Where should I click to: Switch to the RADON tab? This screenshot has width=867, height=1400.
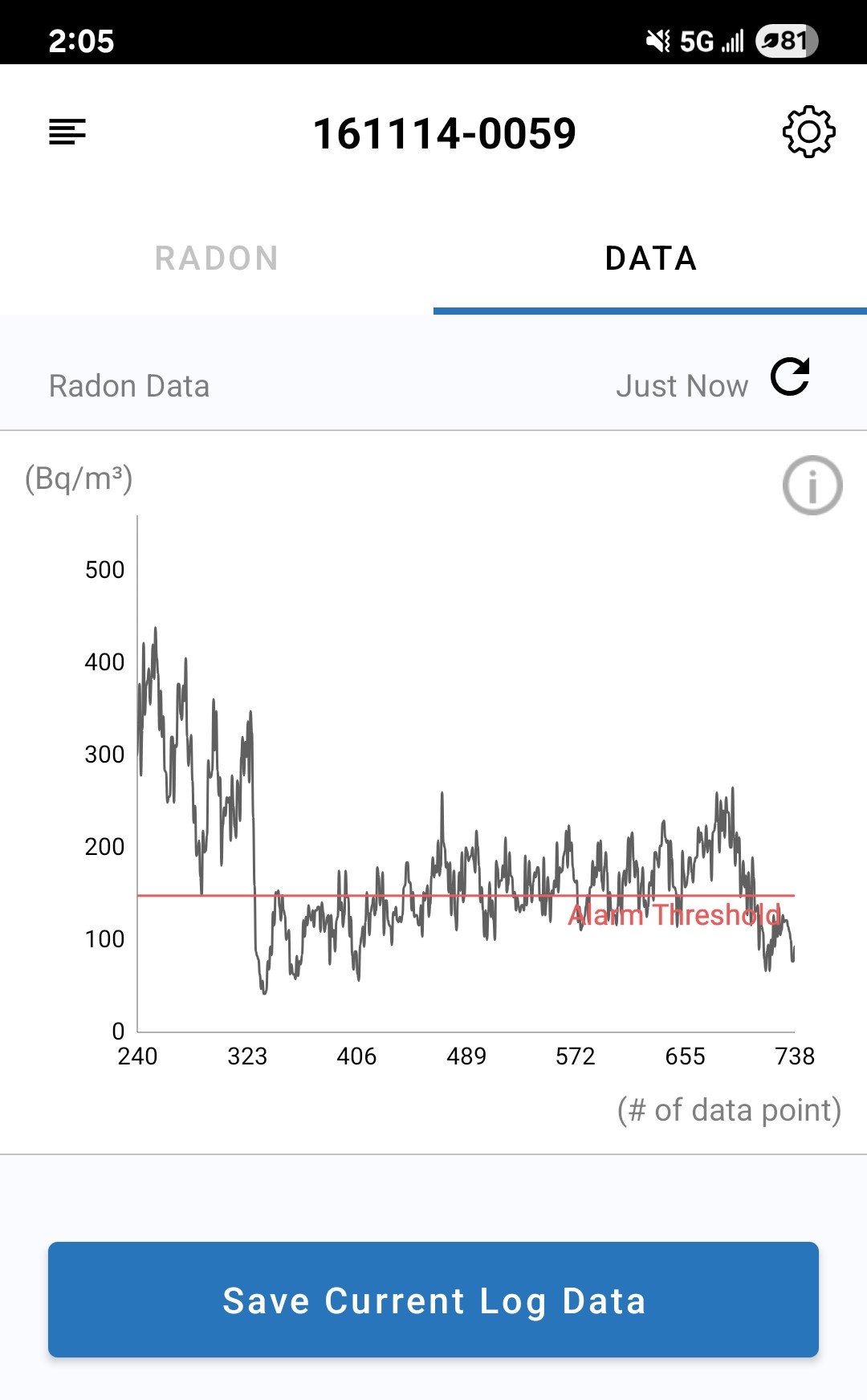[217, 258]
